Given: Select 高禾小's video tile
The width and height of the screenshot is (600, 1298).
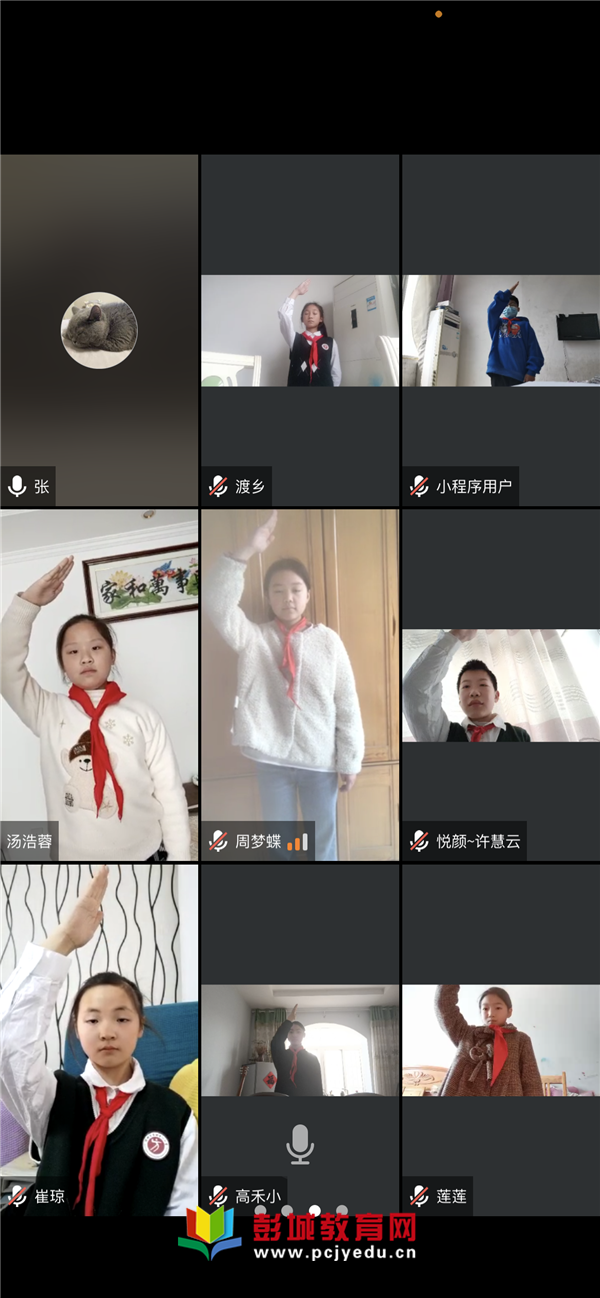Looking at the screenshot, I should [300, 1040].
